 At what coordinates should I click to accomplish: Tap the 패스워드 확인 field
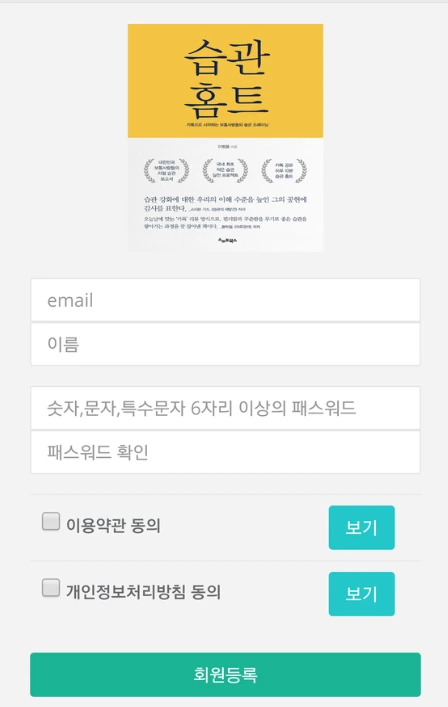225,452
